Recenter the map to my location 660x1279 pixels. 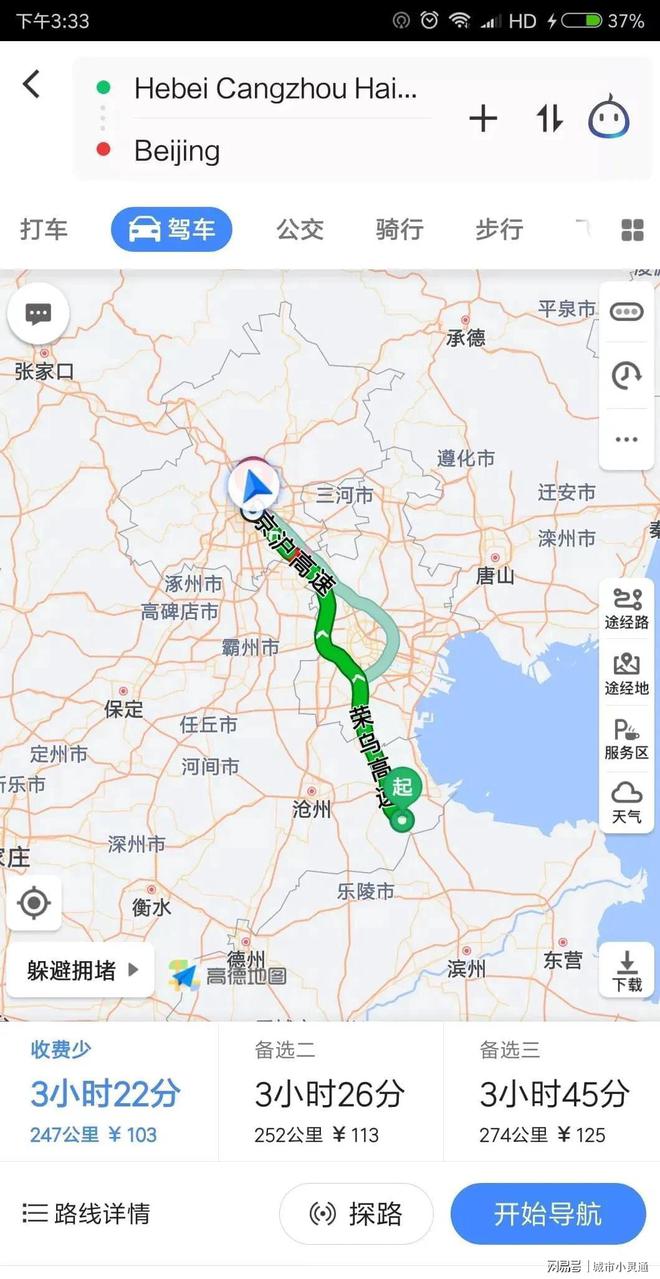(x=34, y=903)
